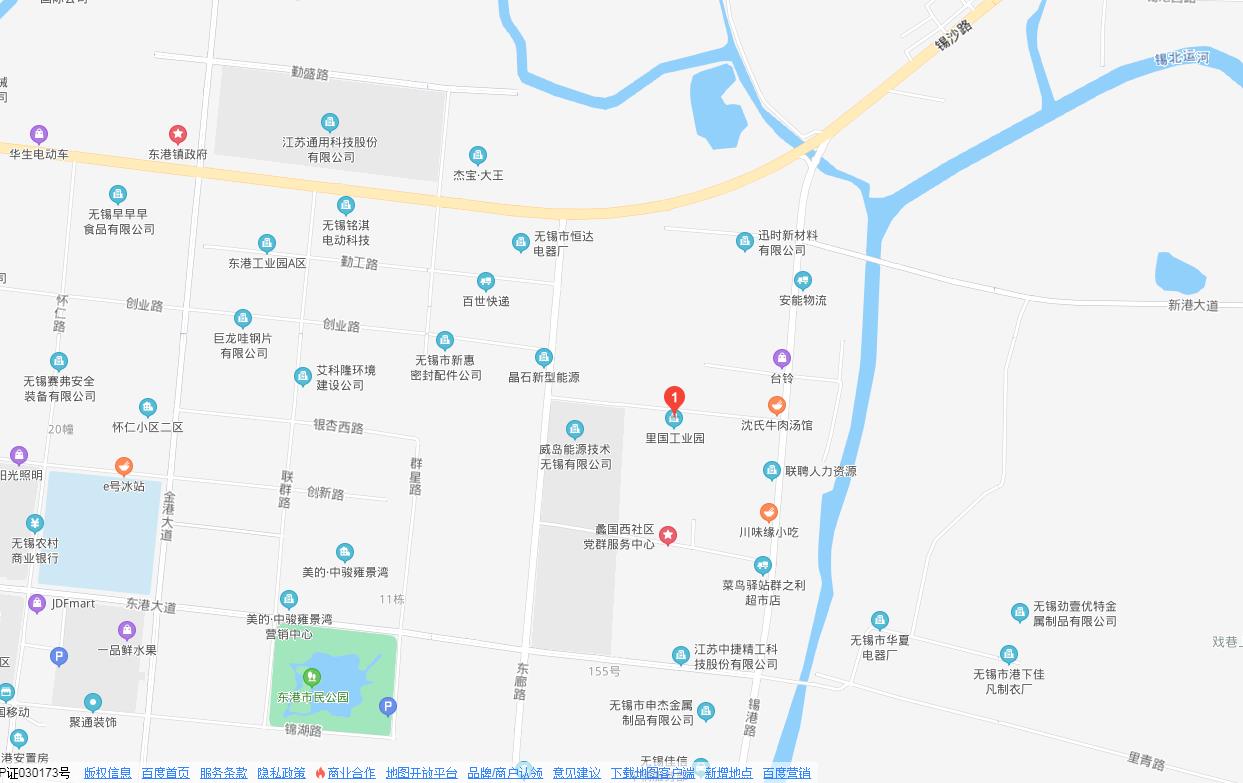Select the 无锡农村商业银行 bank icon
Screen dimensions: 1243x783
click(35, 523)
